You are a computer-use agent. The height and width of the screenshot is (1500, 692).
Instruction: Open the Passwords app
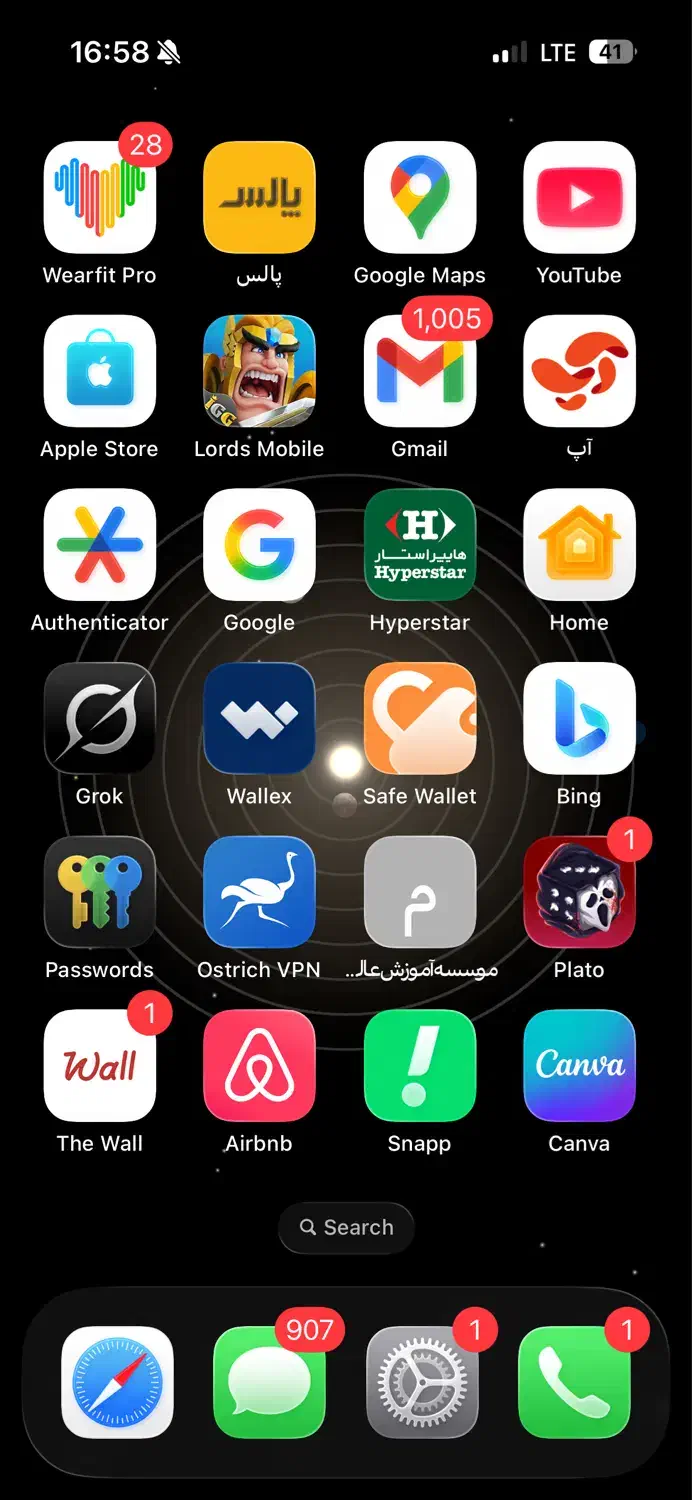click(x=99, y=892)
